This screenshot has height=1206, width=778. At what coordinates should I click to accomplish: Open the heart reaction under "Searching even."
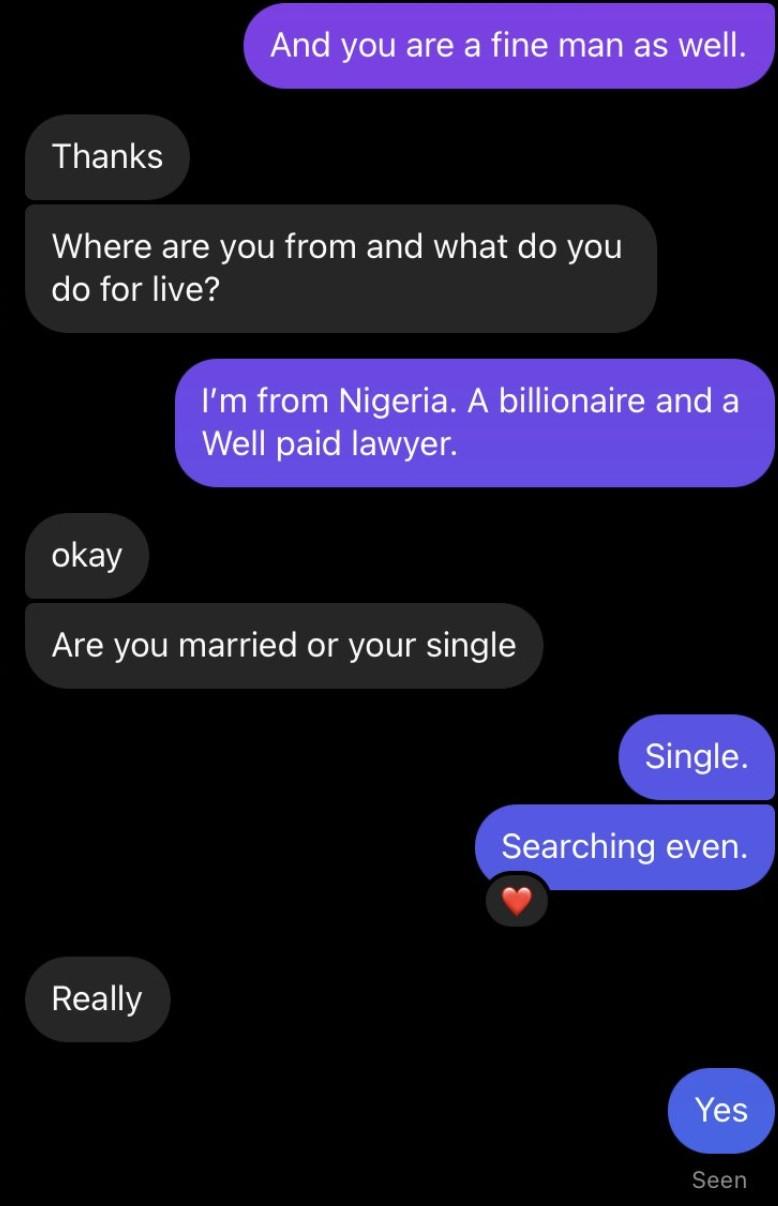coord(516,901)
